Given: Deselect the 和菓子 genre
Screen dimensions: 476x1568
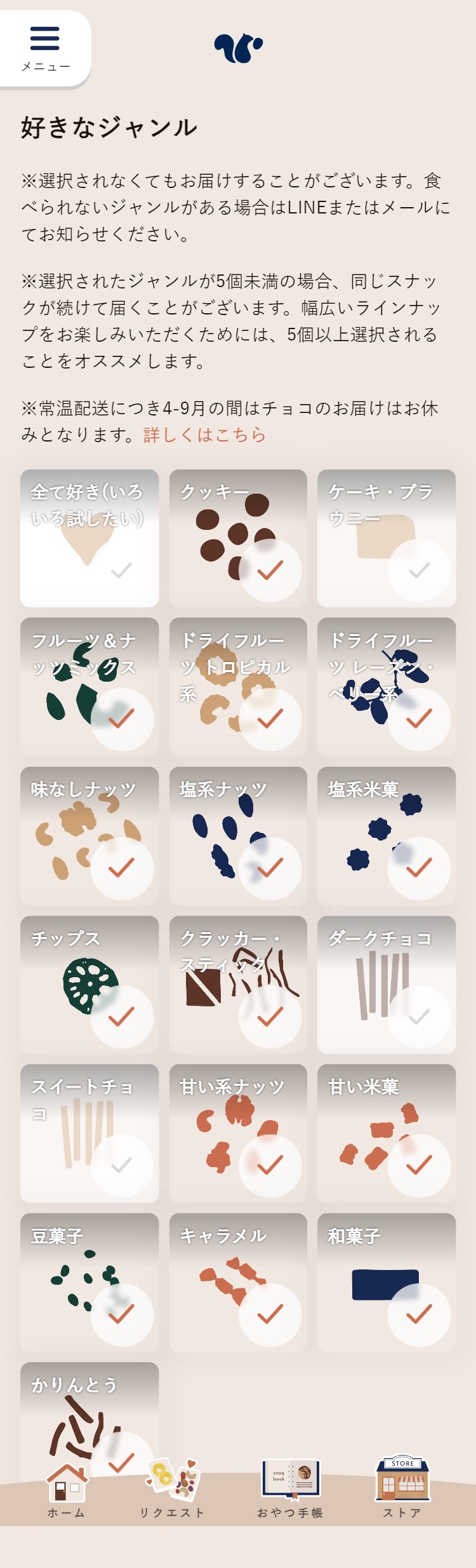Looking at the screenshot, I should 387,1281.
